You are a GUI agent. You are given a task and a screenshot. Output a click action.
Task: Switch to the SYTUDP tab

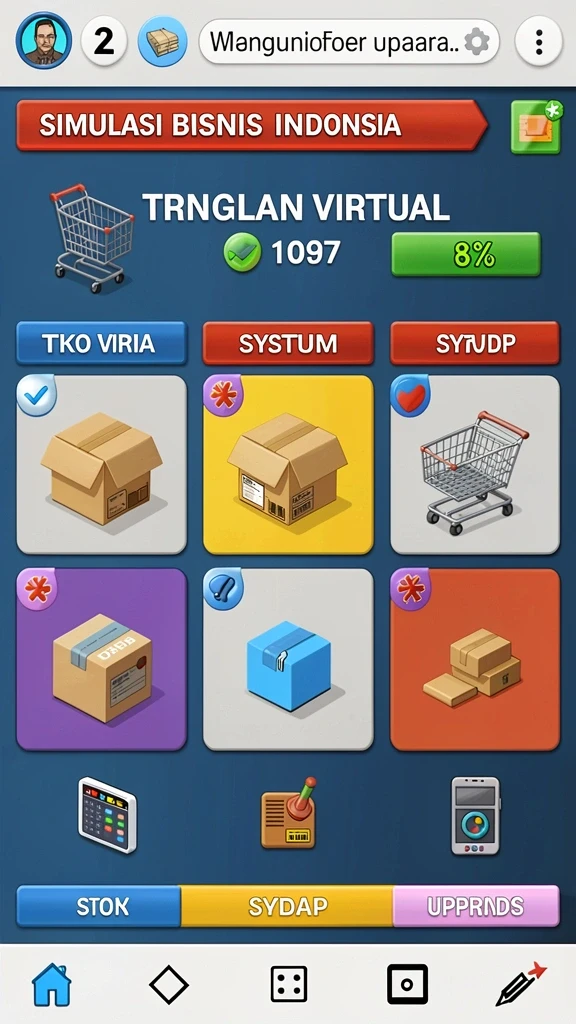475,343
